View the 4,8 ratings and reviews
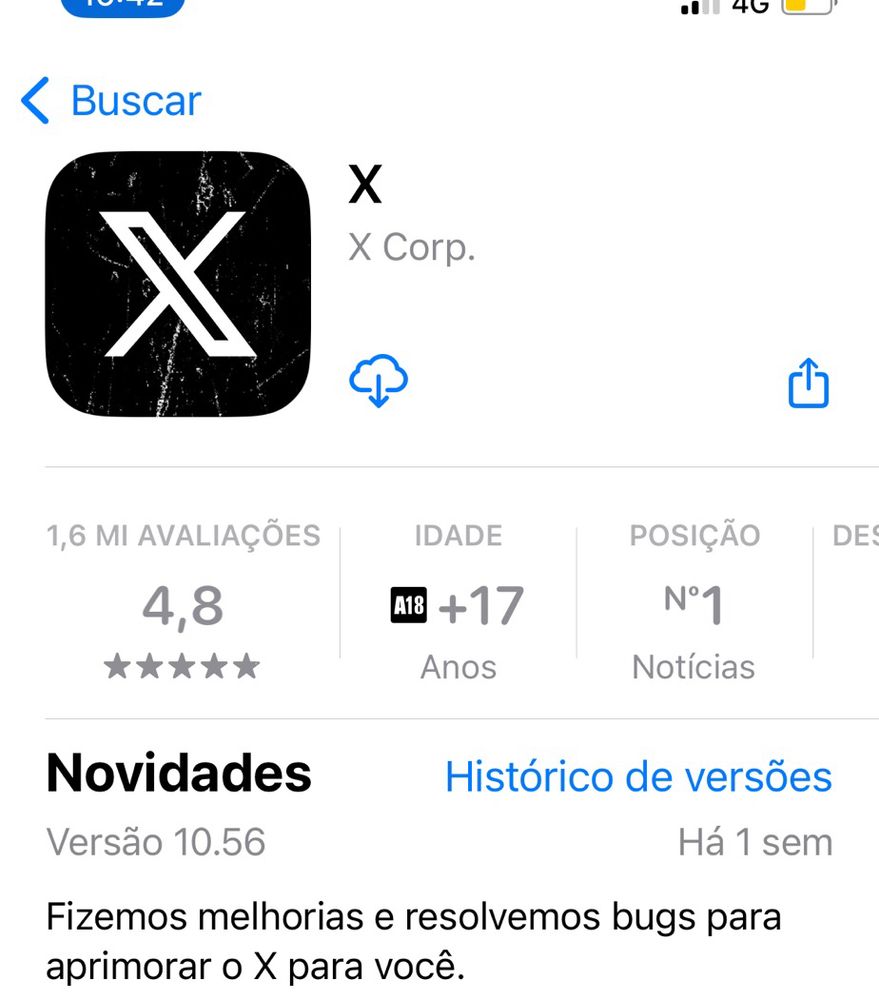 pyautogui.click(x=182, y=605)
